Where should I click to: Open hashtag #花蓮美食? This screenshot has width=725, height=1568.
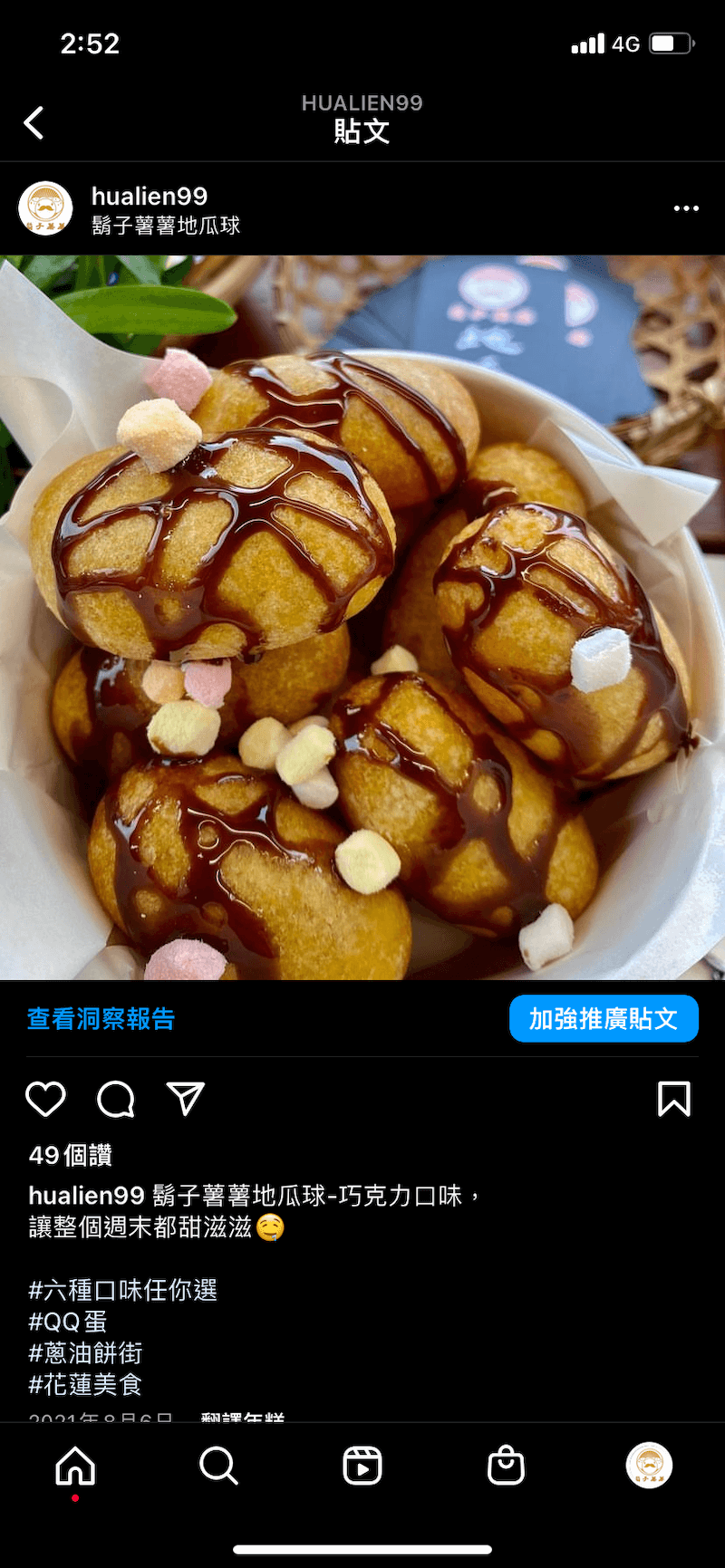(86, 1384)
